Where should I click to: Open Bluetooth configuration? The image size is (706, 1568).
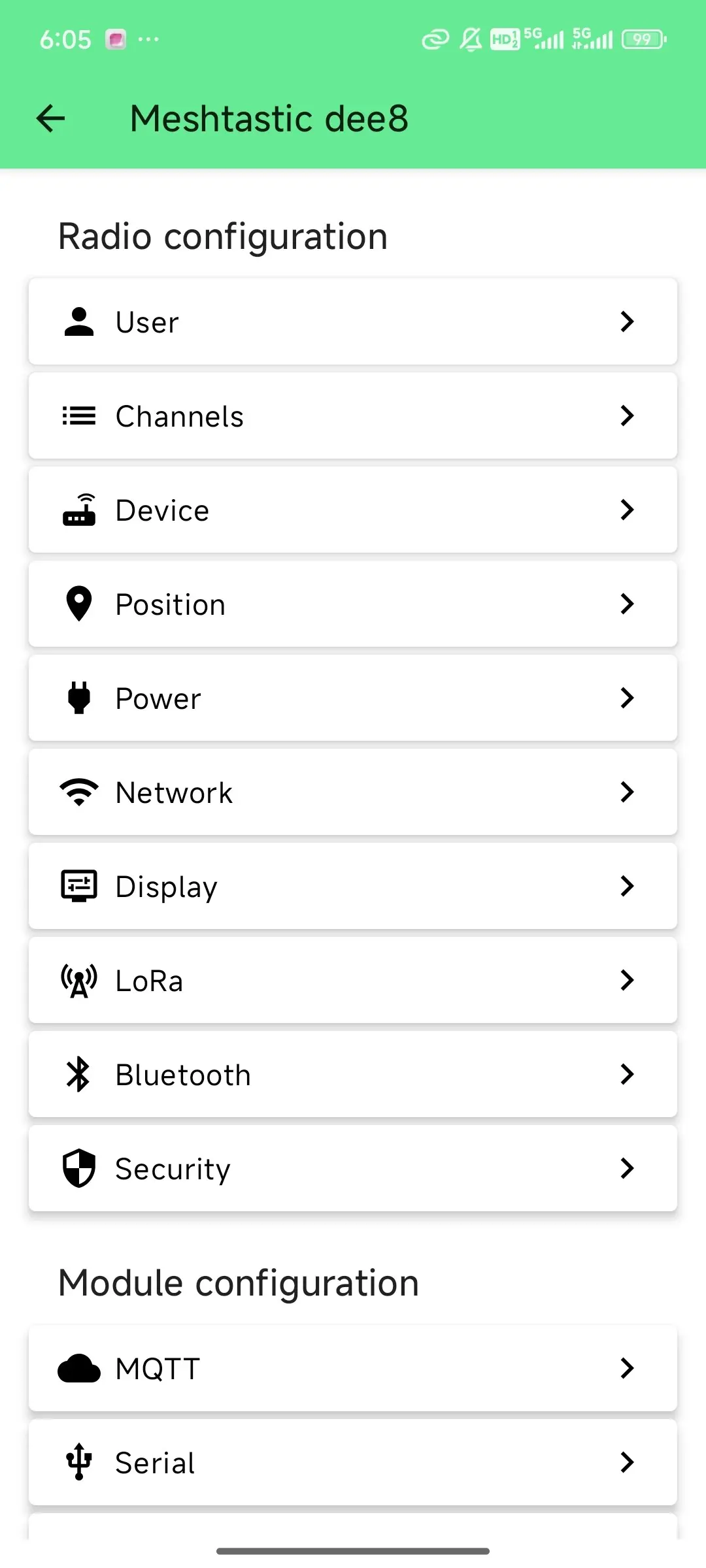(x=353, y=1074)
